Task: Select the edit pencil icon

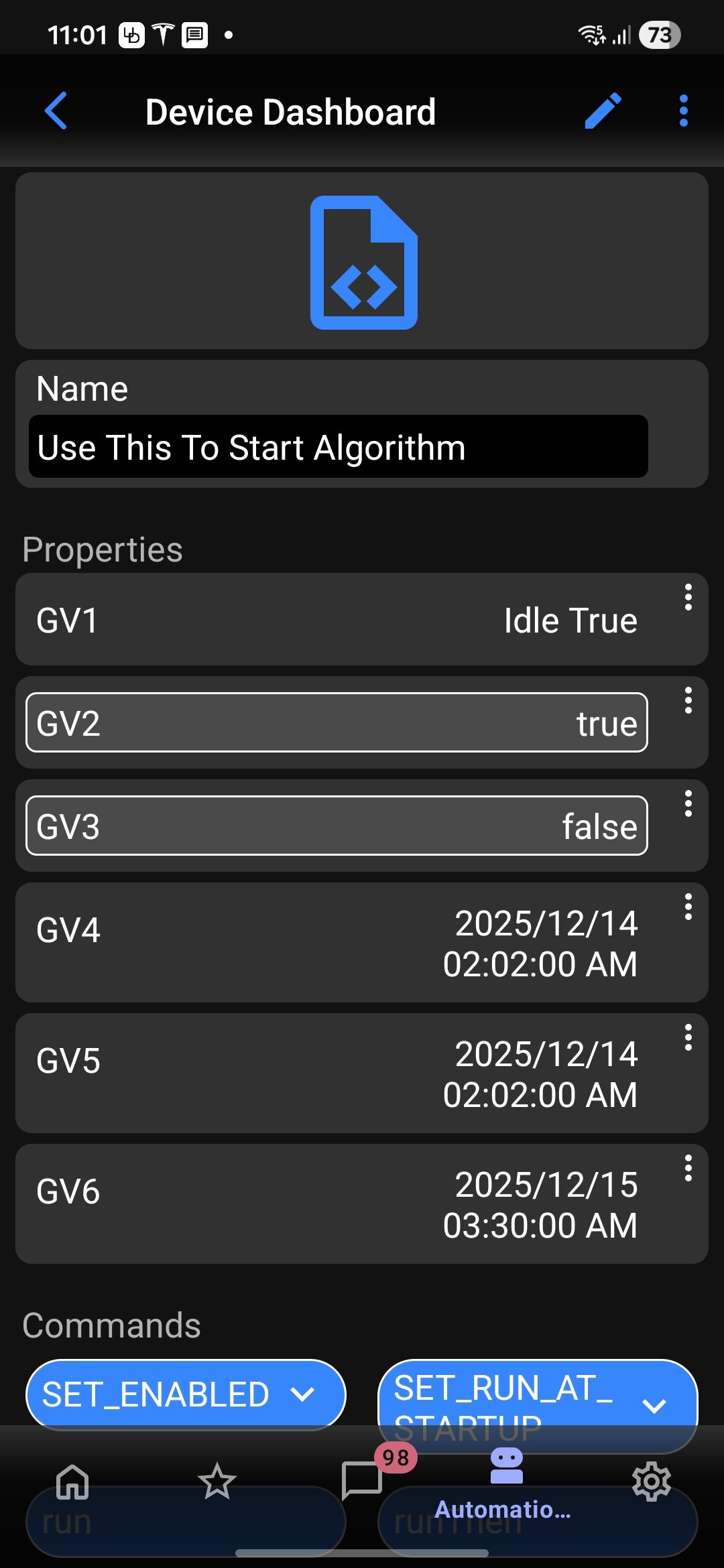Action: coord(602,111)
